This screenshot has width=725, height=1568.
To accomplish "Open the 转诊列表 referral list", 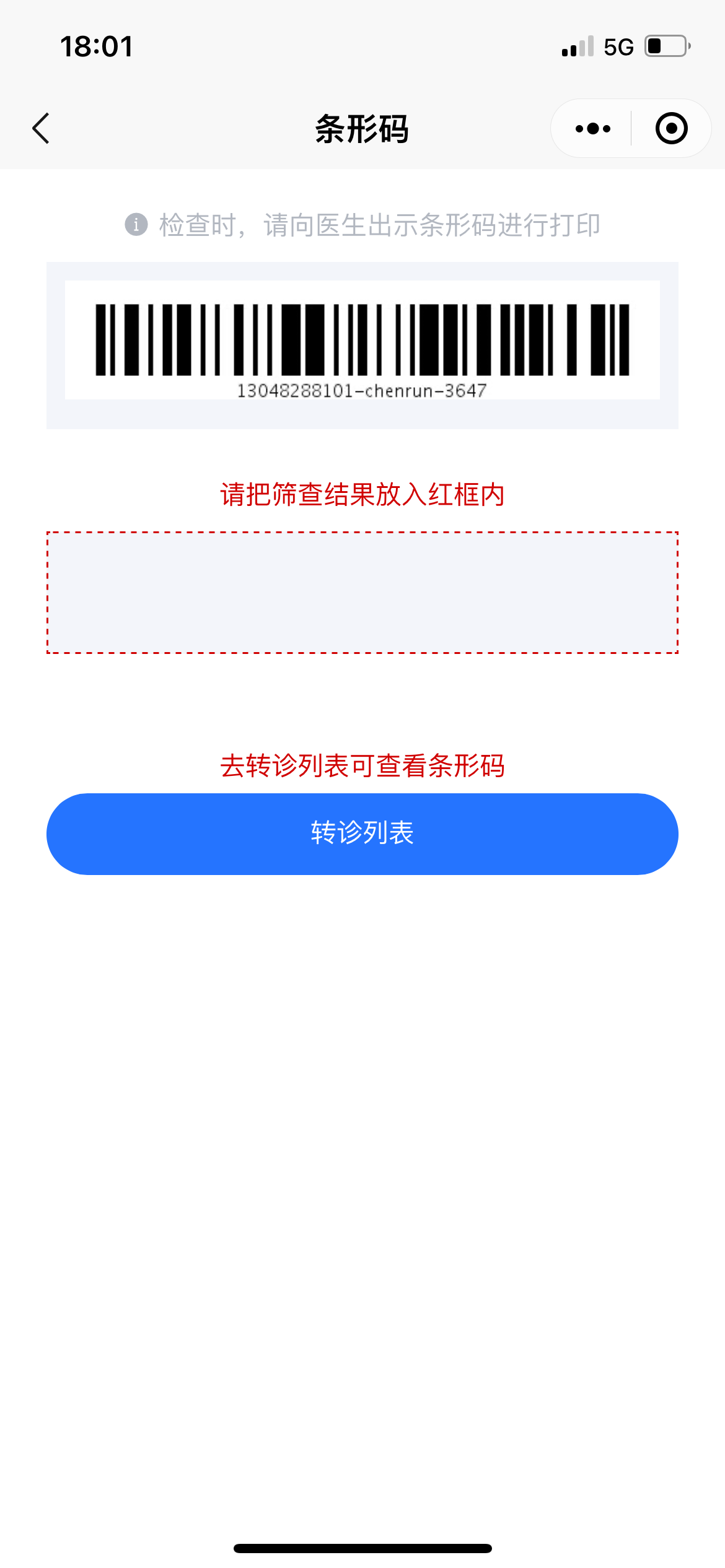I will (362, 834).
